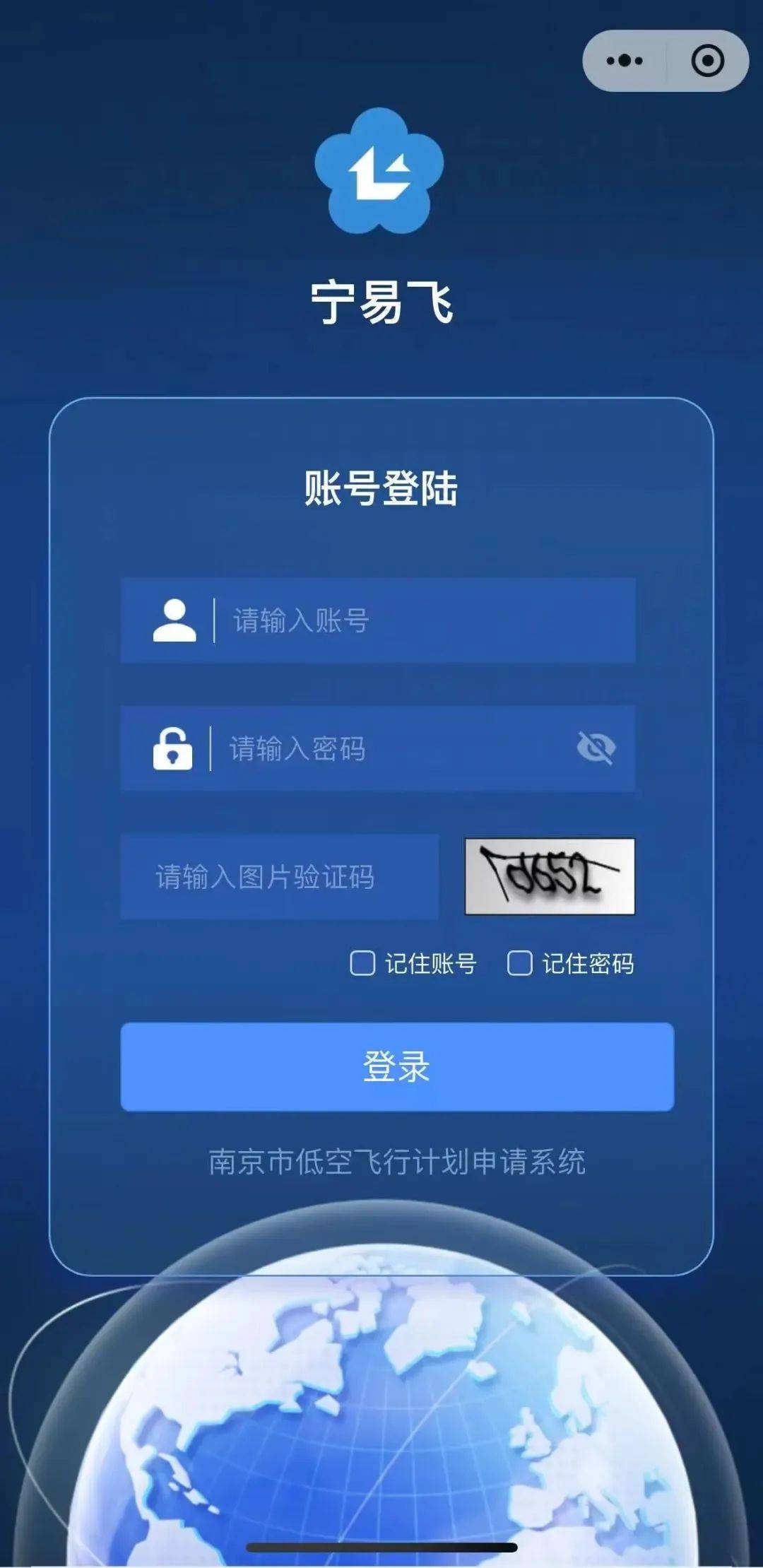Focus the password input field
Viewport: 763px width, 1568px height.
click(396, 748)
